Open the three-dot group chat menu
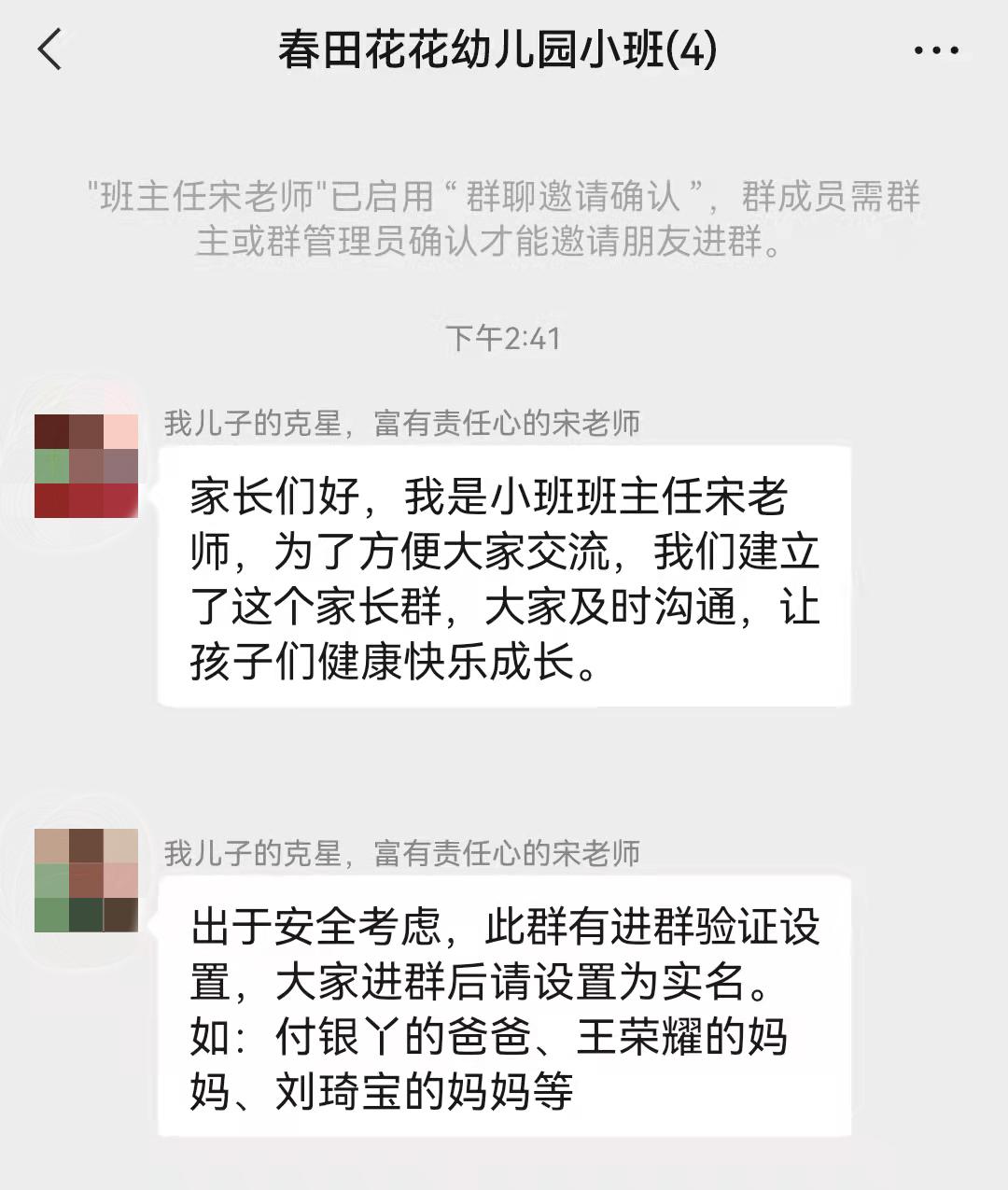 pos(936,50)
